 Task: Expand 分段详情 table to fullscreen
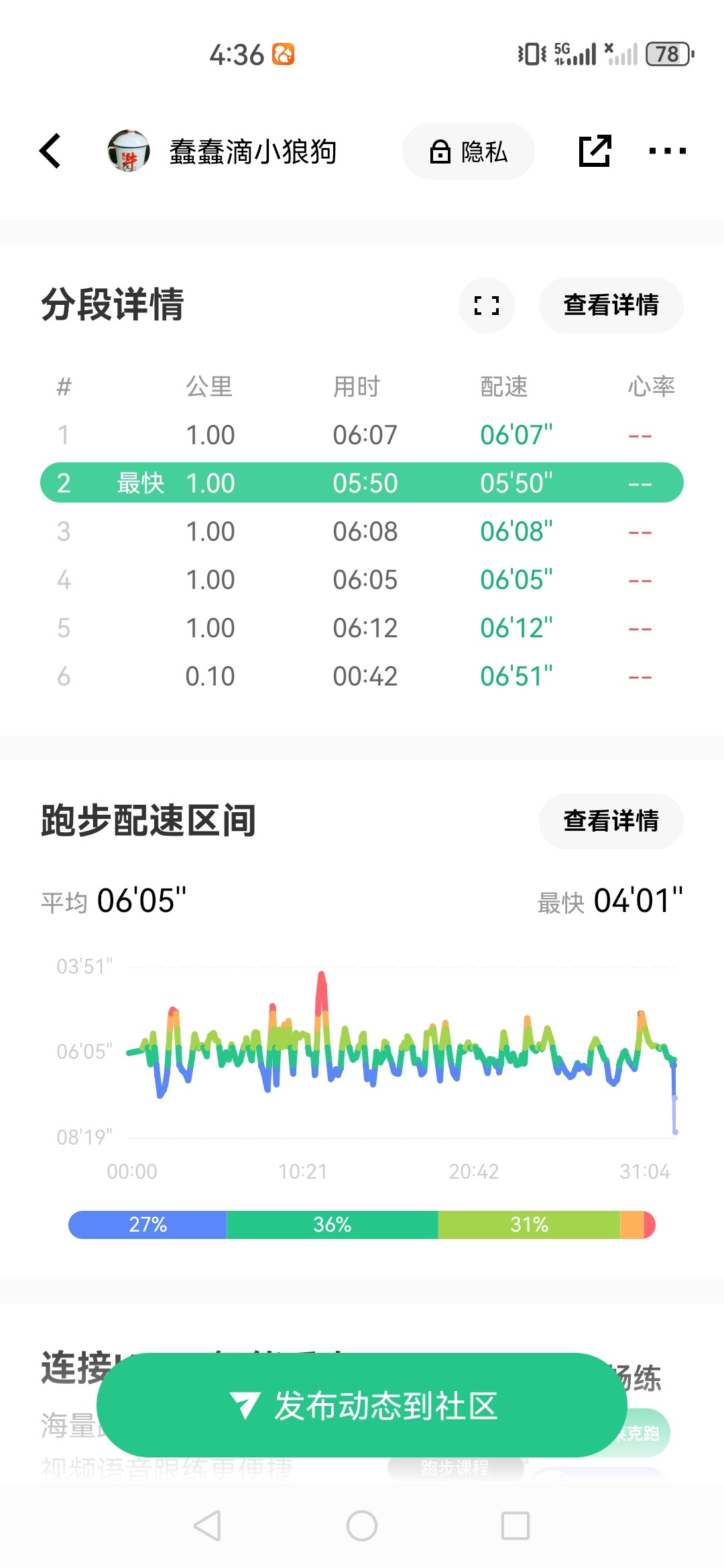tap(487, 306)
